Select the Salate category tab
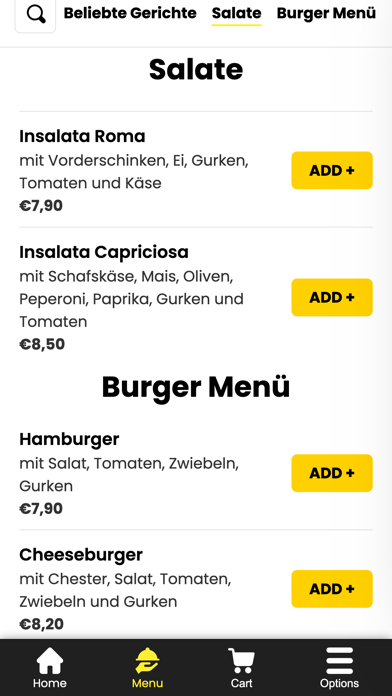 [x=237, y=13]
